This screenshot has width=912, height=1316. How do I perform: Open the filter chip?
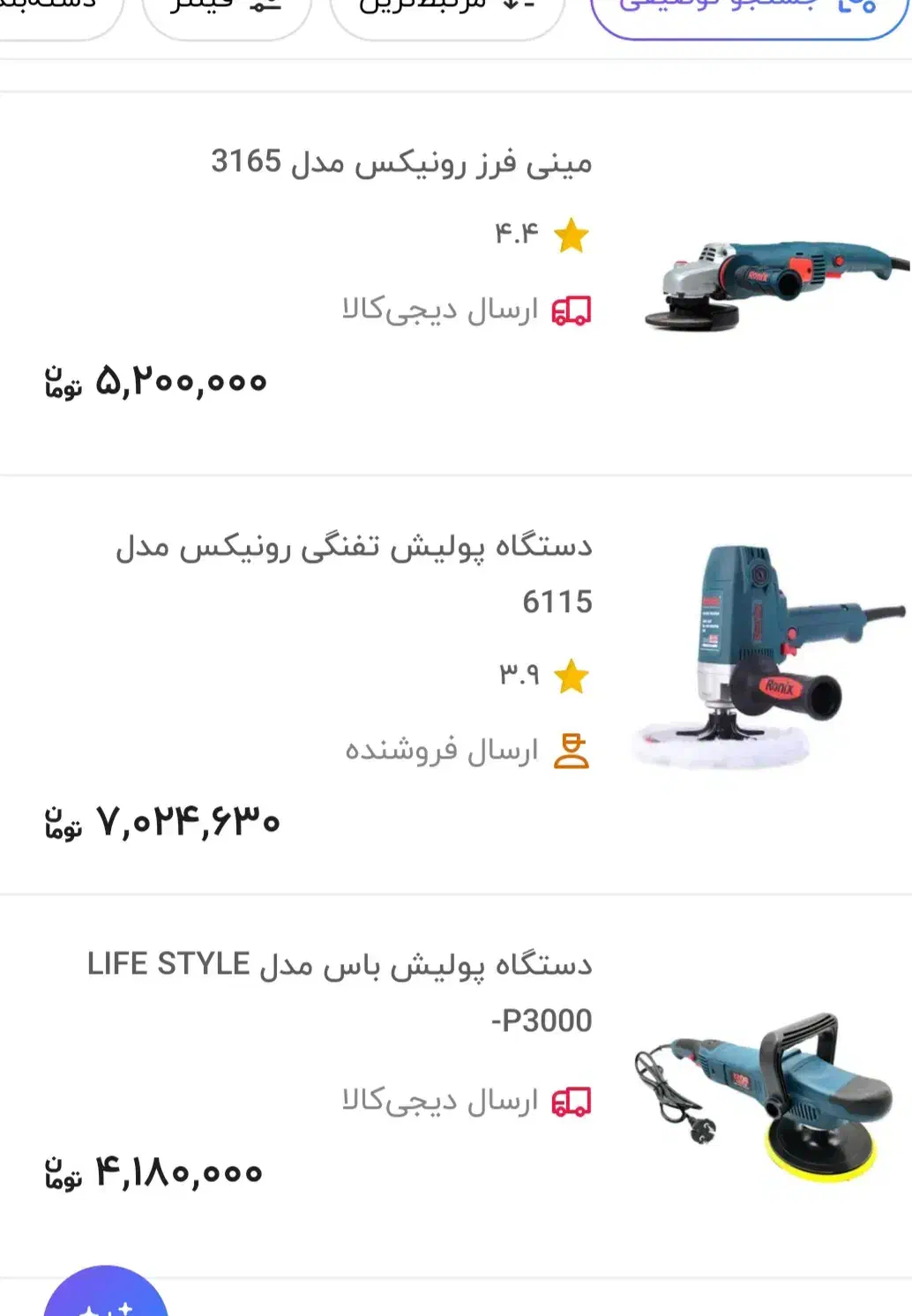pos(226,12)
